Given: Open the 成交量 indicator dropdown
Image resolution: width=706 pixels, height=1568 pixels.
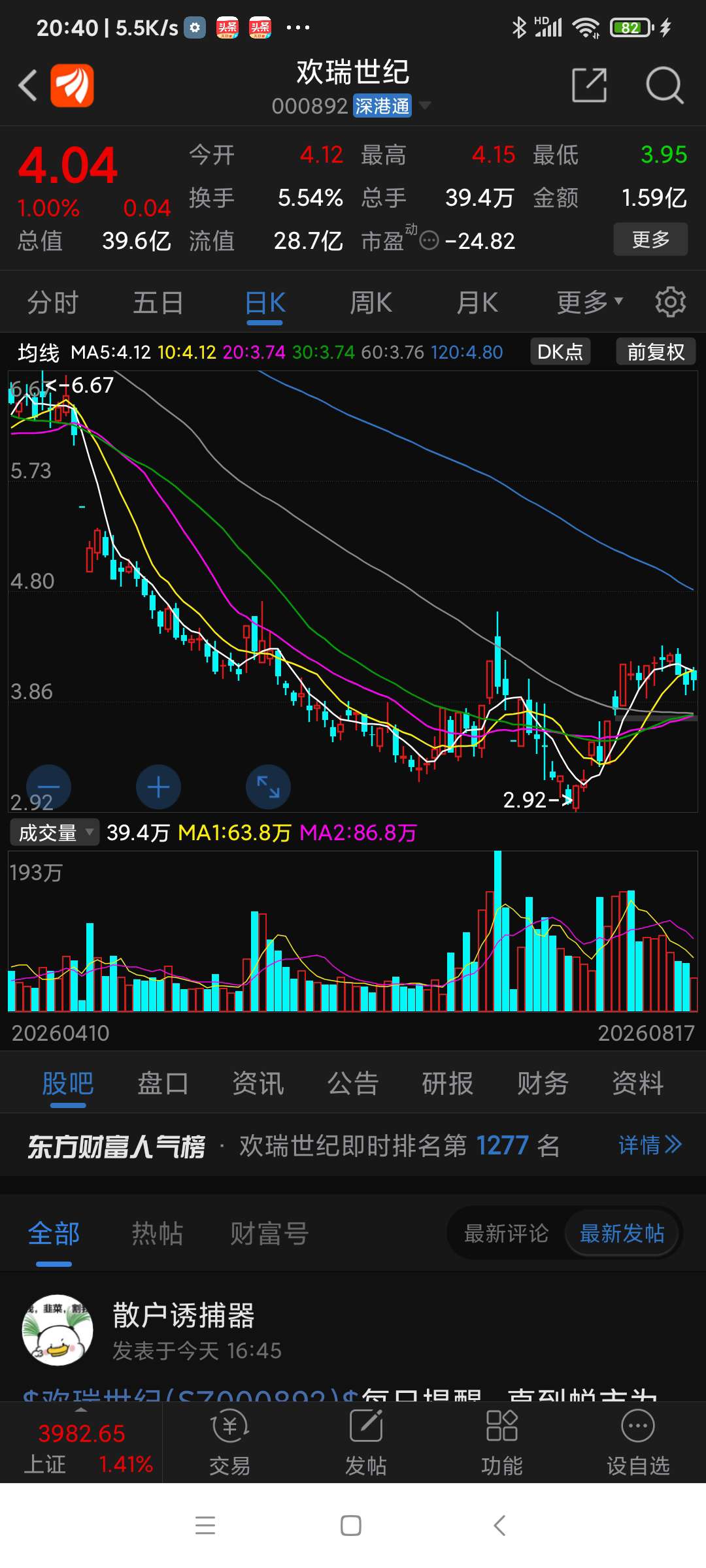Looking at the screenshot, I should click(55, 832).
